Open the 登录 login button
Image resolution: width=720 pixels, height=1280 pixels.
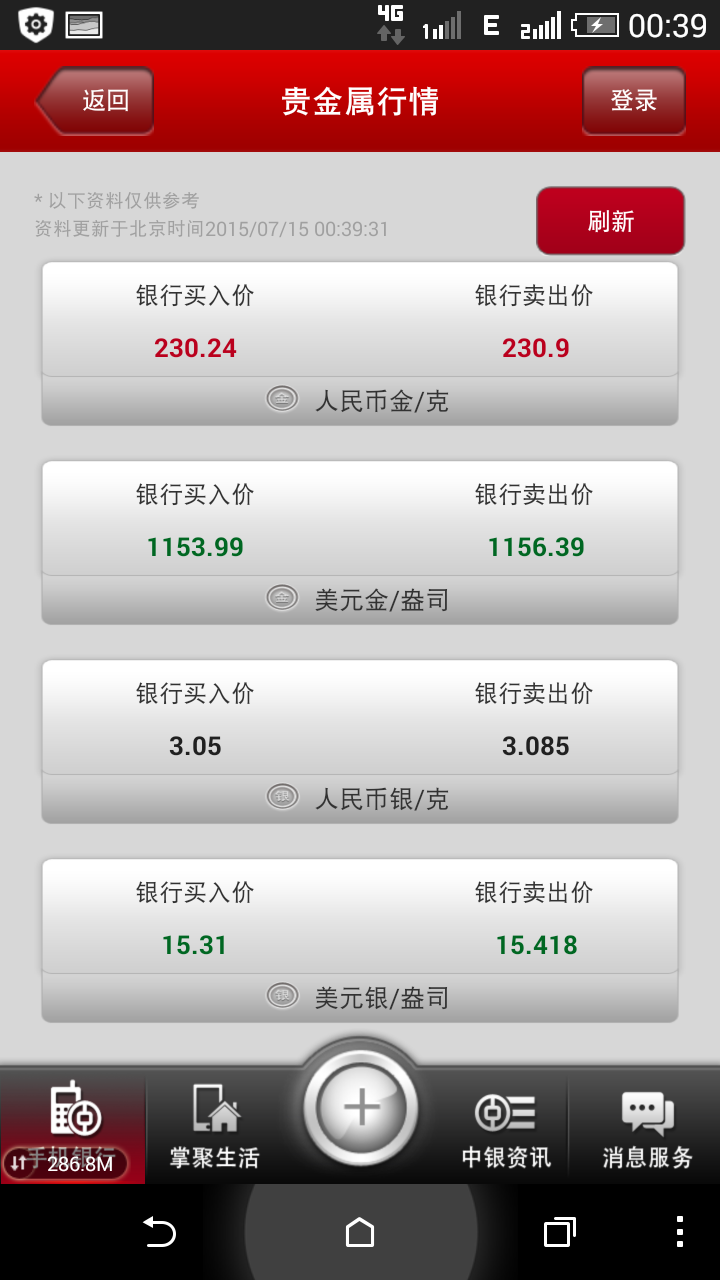tap(633, 101)
